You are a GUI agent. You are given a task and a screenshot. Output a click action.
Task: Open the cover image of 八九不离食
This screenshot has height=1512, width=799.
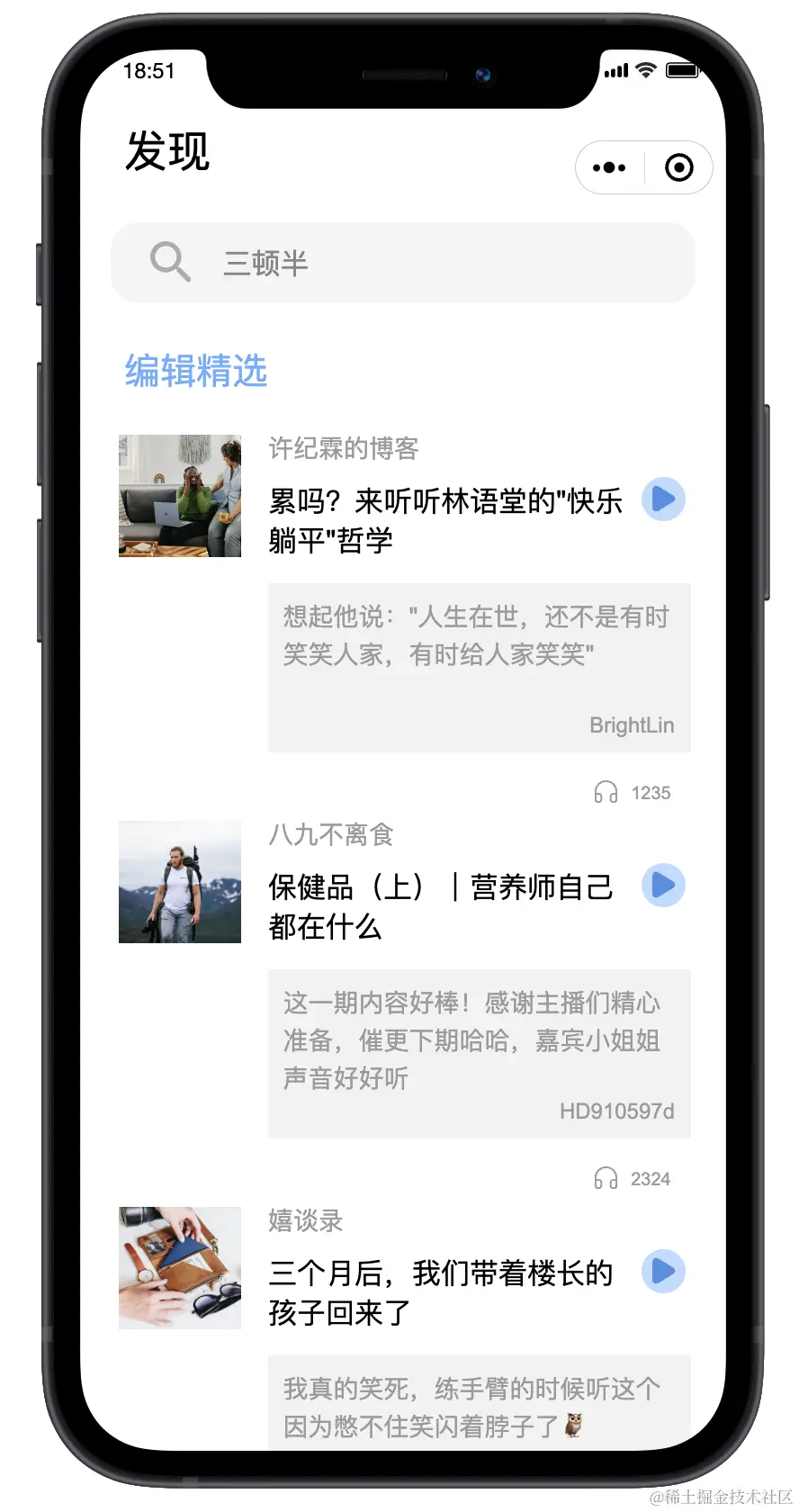(180, 882)
